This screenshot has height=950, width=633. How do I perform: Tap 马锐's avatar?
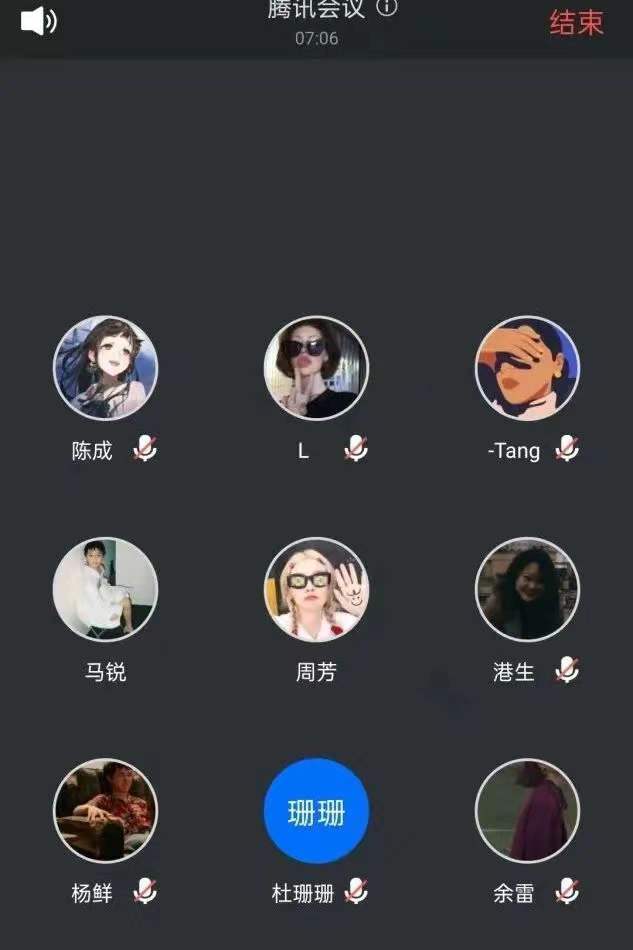click(x=105, y=589)
